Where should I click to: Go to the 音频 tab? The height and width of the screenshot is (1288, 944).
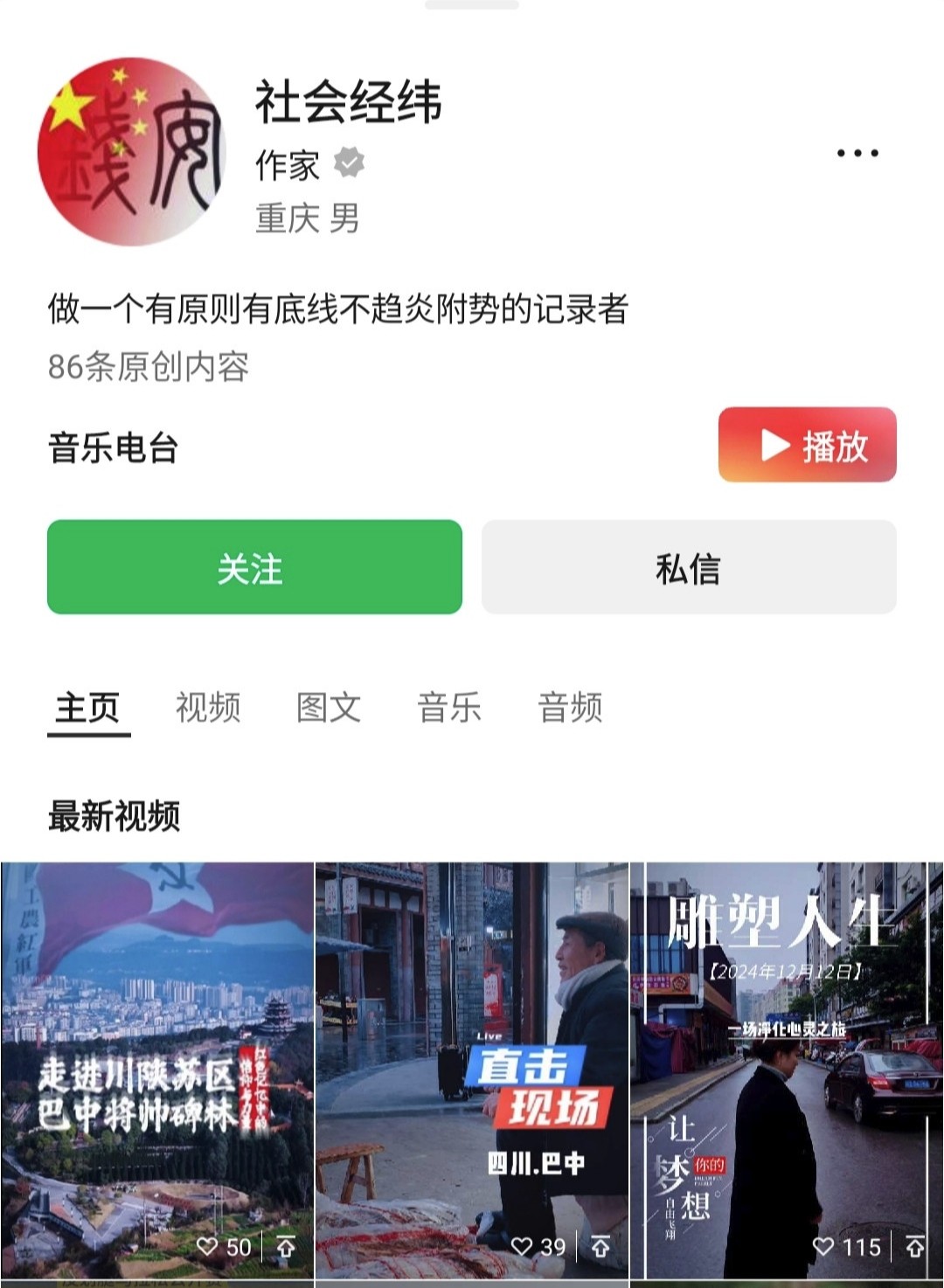pyautogui.click(x=570, y=708)
